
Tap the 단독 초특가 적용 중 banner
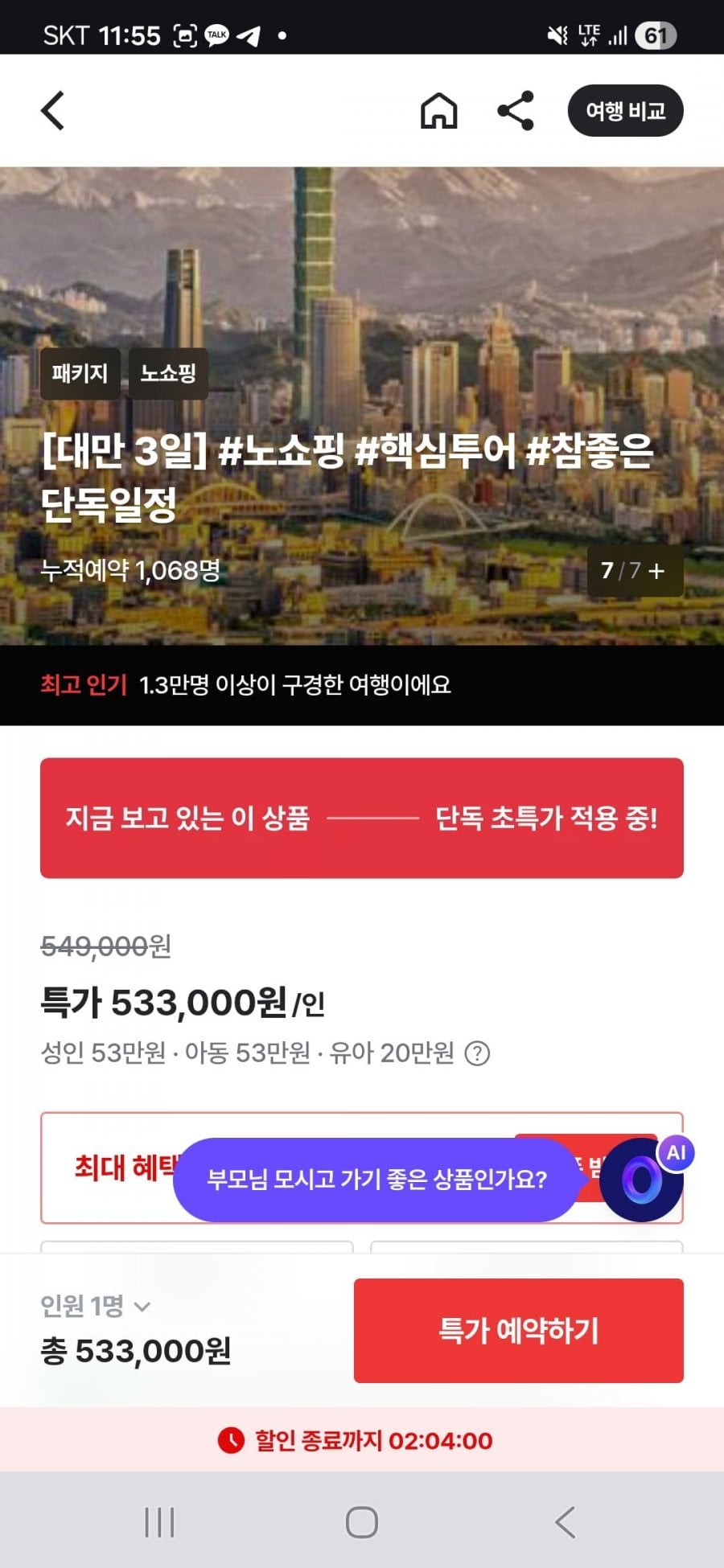click(362, 818)
